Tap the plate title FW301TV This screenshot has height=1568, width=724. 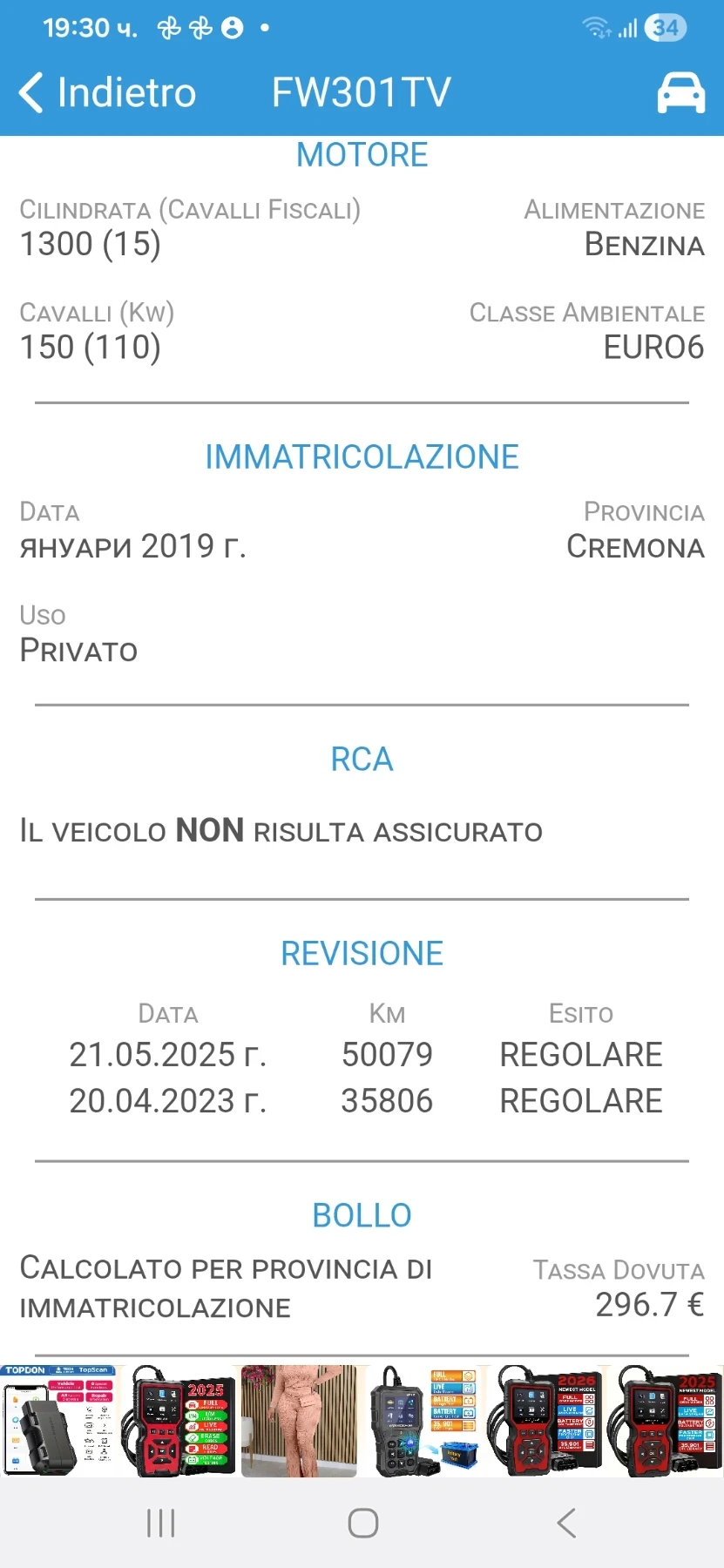coord(361,91)
